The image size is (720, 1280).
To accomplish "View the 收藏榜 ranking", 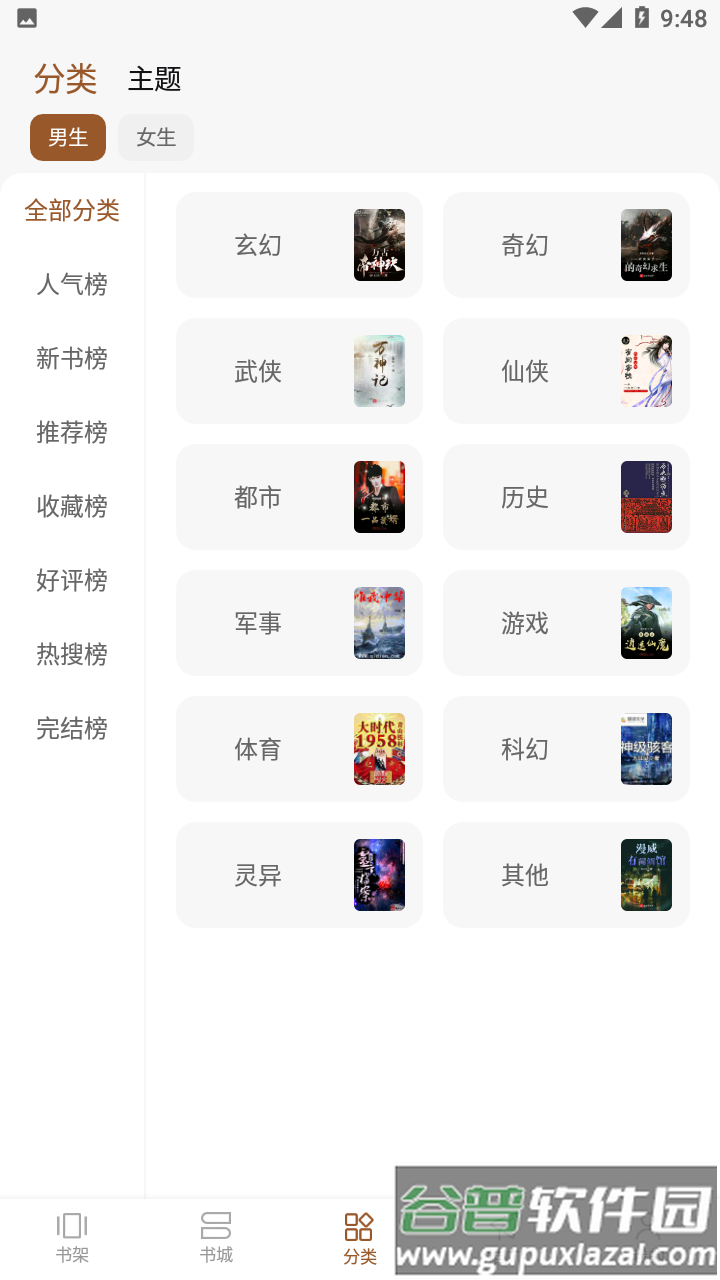I will point(72,507).
